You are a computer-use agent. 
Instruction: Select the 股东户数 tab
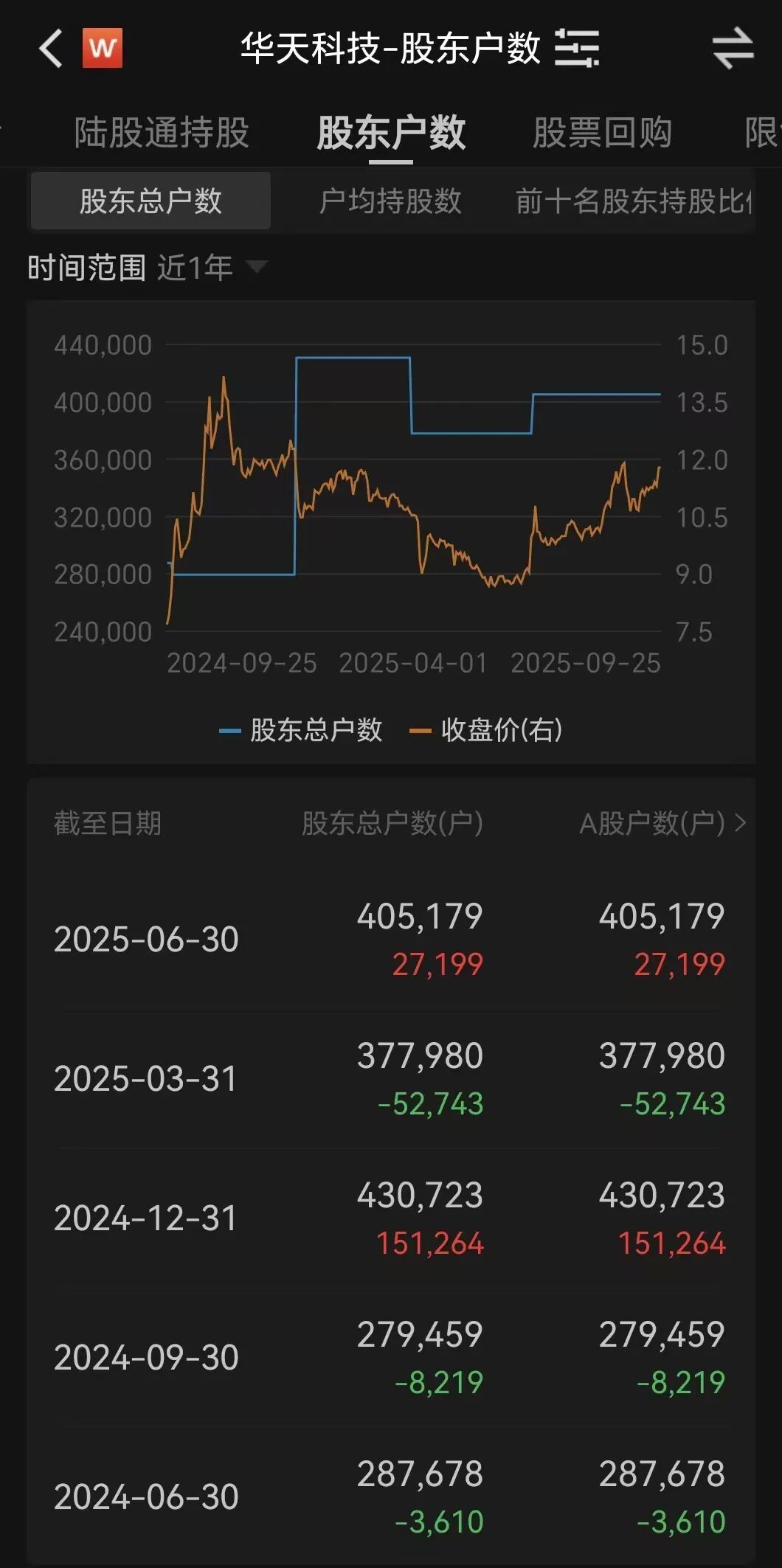click(391, 133)
